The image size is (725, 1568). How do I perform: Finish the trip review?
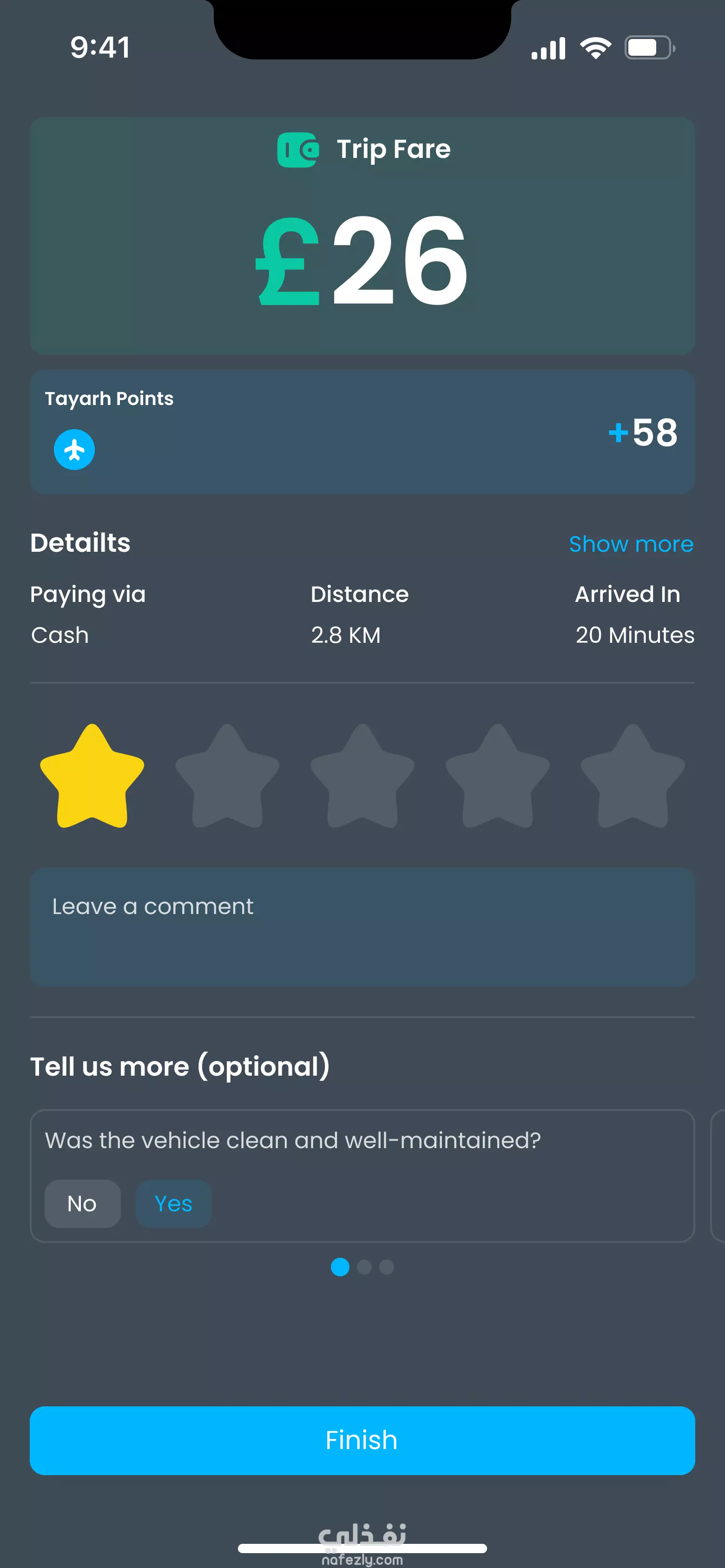click(362, 1440)
